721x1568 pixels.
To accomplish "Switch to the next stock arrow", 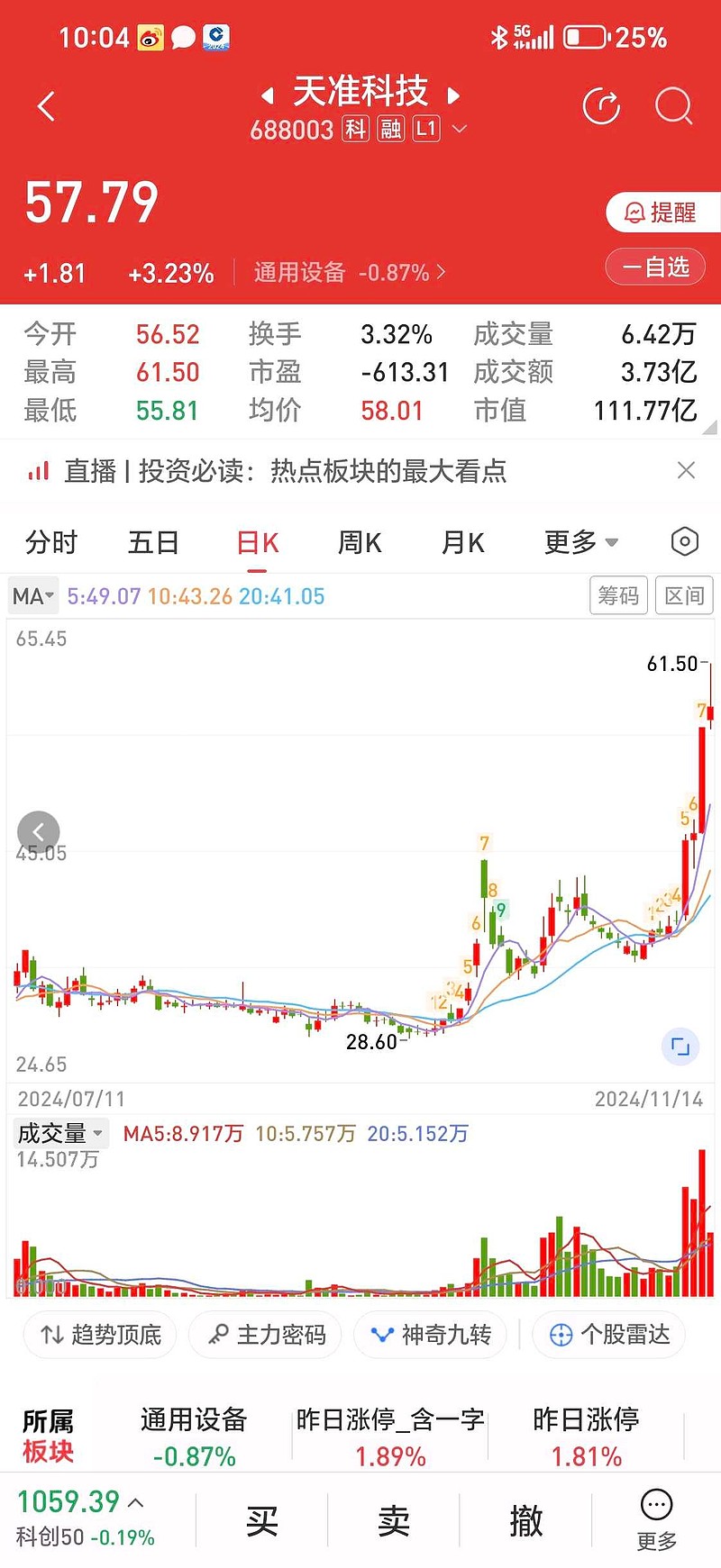I will pyautogui.click(x=454, y=95).
